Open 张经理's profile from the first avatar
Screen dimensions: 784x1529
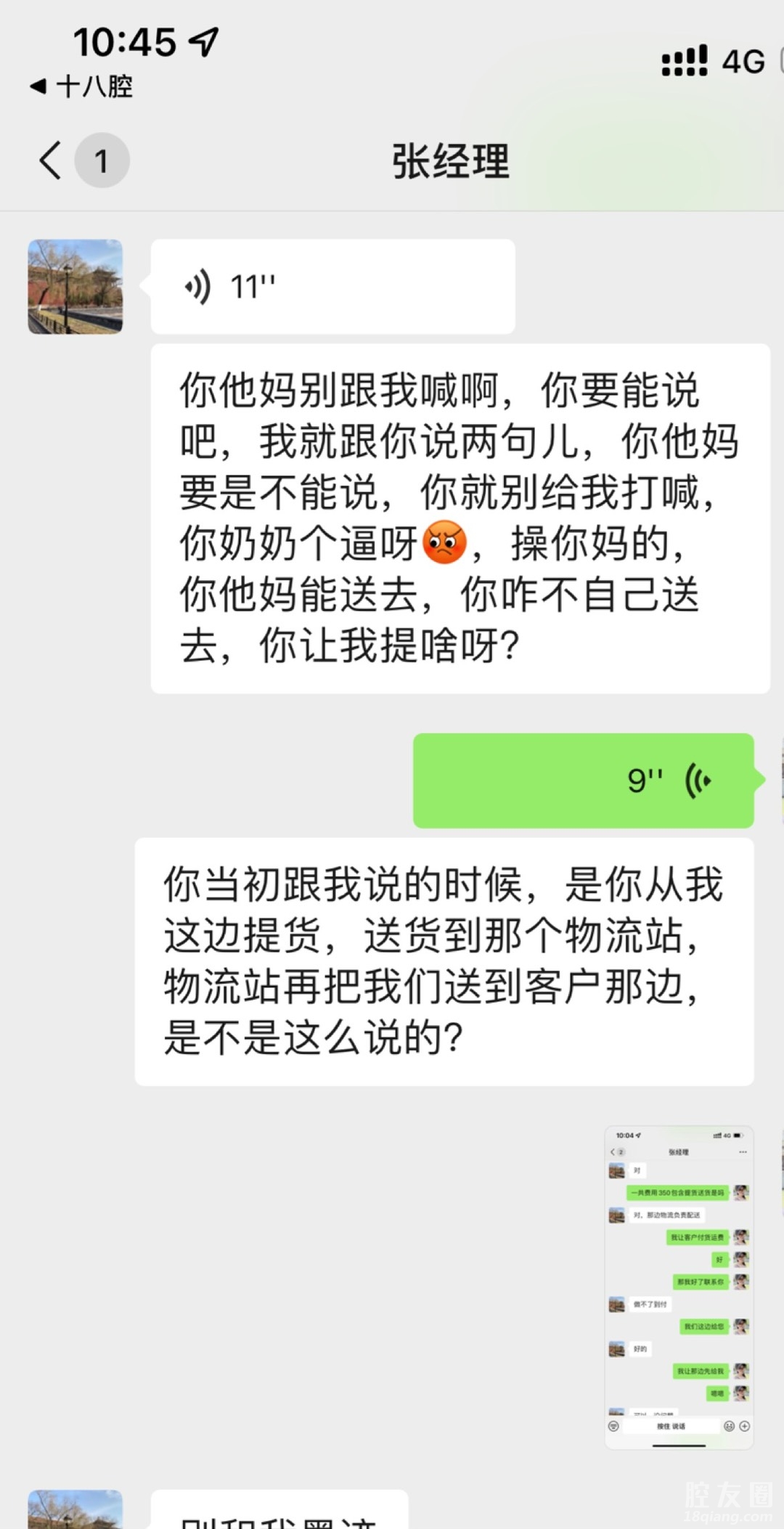[x=75, y=287]
